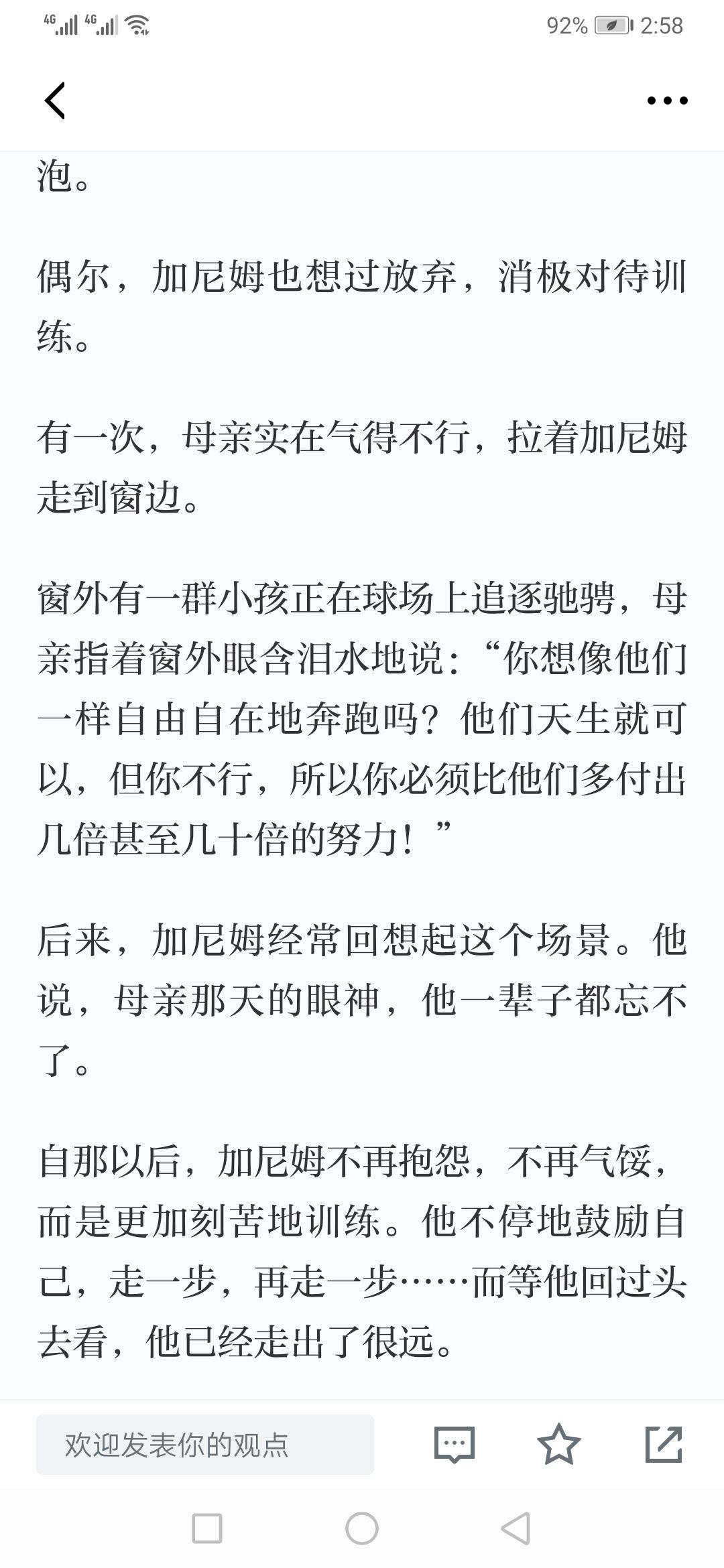Bookmark this article with the star
Image resolution: width=724 pixels, height=1568 pixels.
(x=559, y=1444)
